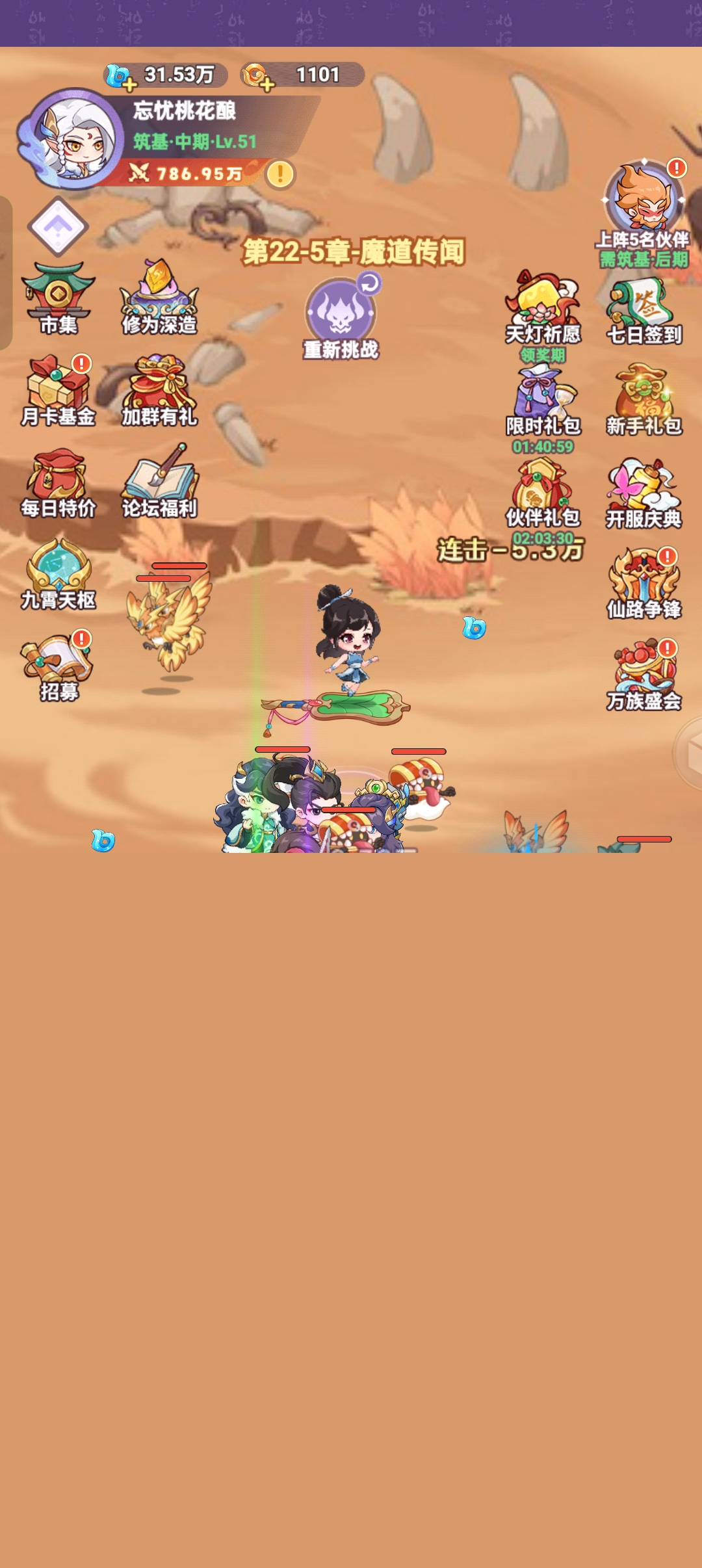The height and width of the screenshot is (1568, 702).
Task: Open 开服庆典 server launch celebration
Action: 644,493
